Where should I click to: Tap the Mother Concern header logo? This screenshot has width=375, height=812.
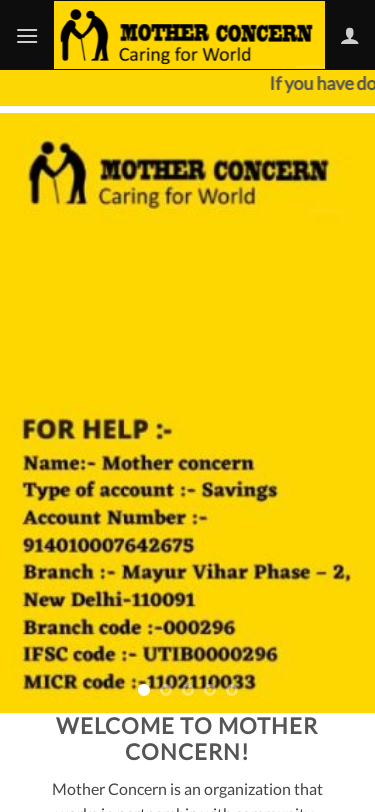tap(190, 35)
